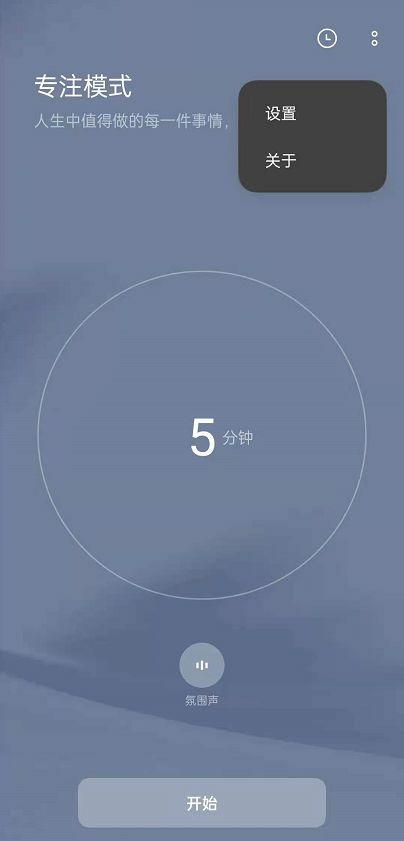
Task: Select 关于 in the popup menu
Action: pyautogui.click(x=312, y=160)
